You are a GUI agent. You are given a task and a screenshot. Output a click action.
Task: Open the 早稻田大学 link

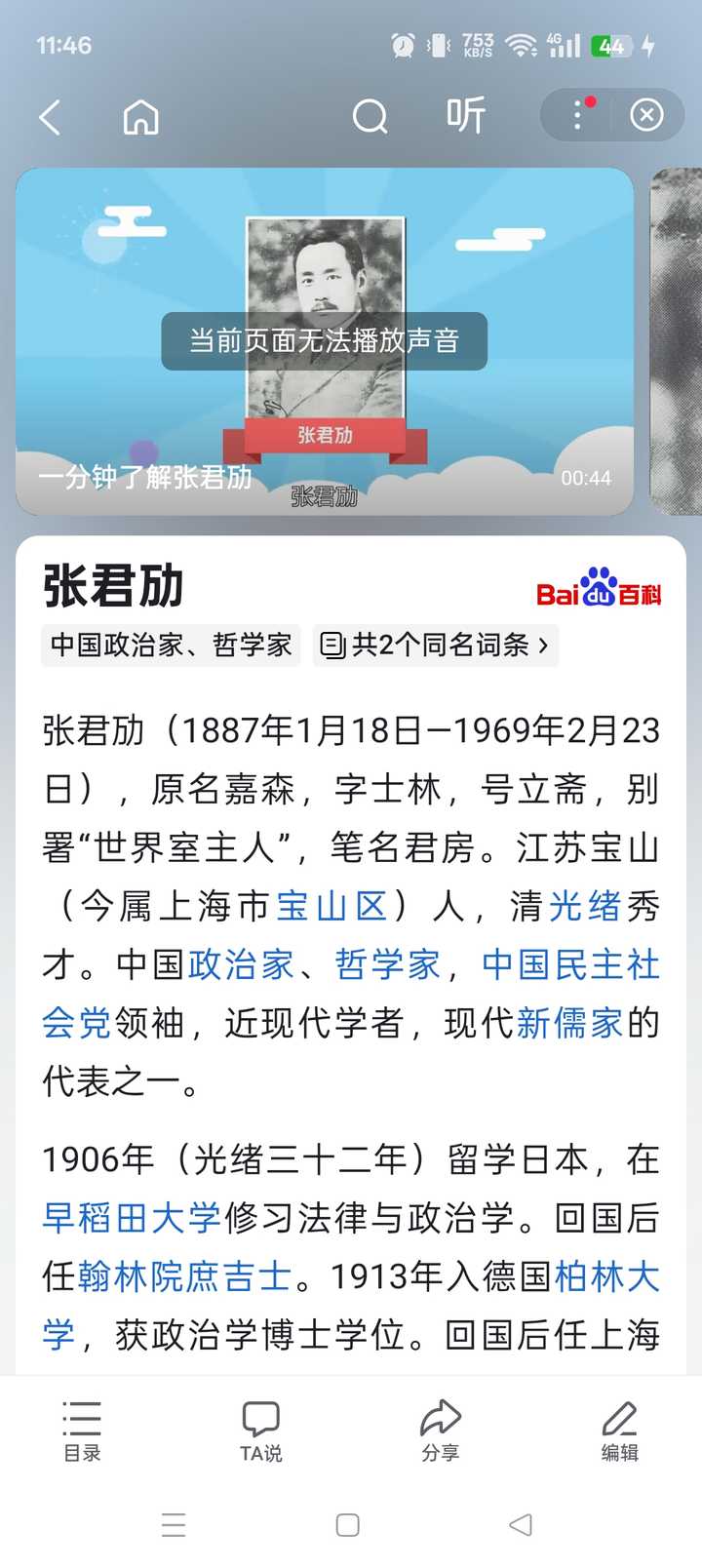pos(132,1218)
